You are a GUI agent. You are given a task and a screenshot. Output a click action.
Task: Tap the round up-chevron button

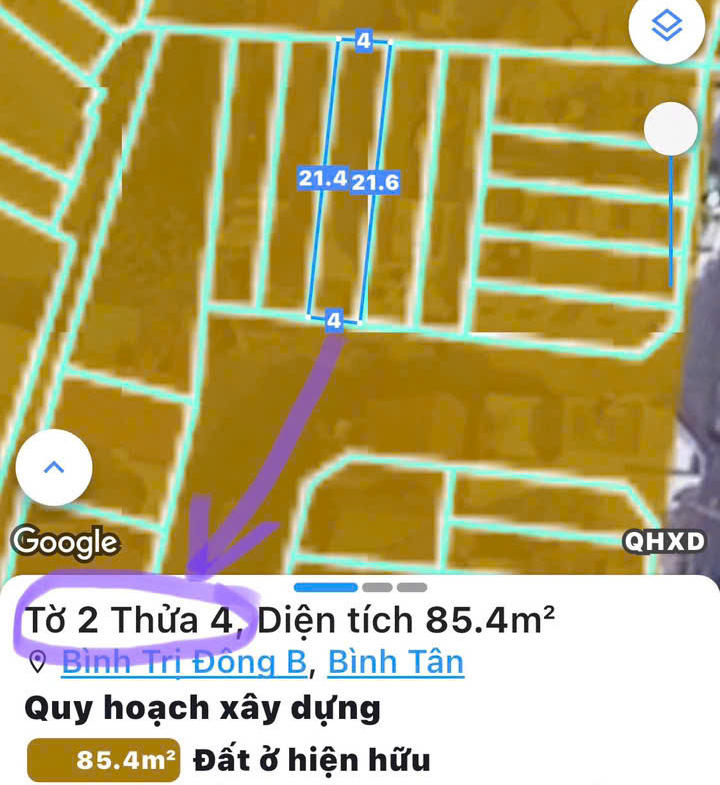[54, 467]
